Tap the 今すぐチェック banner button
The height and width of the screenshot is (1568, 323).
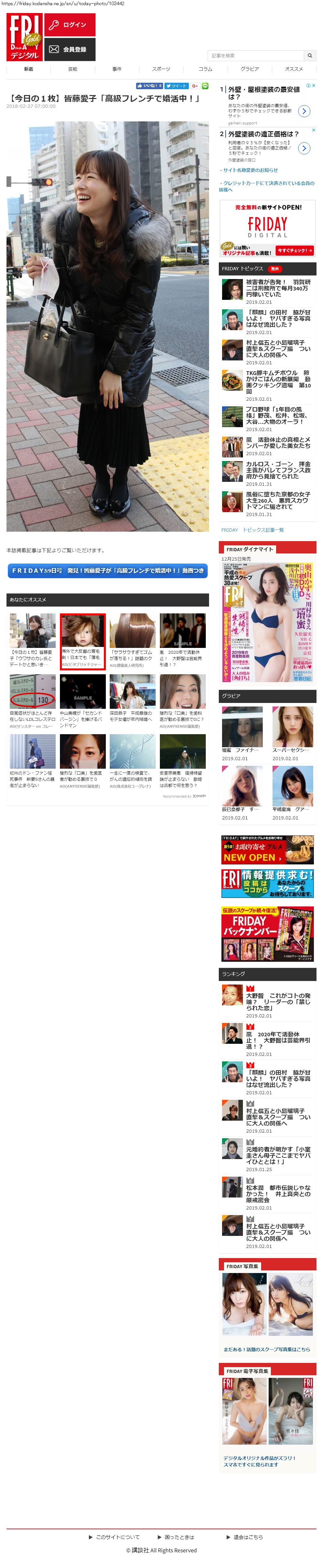click(x=295, y=250)
